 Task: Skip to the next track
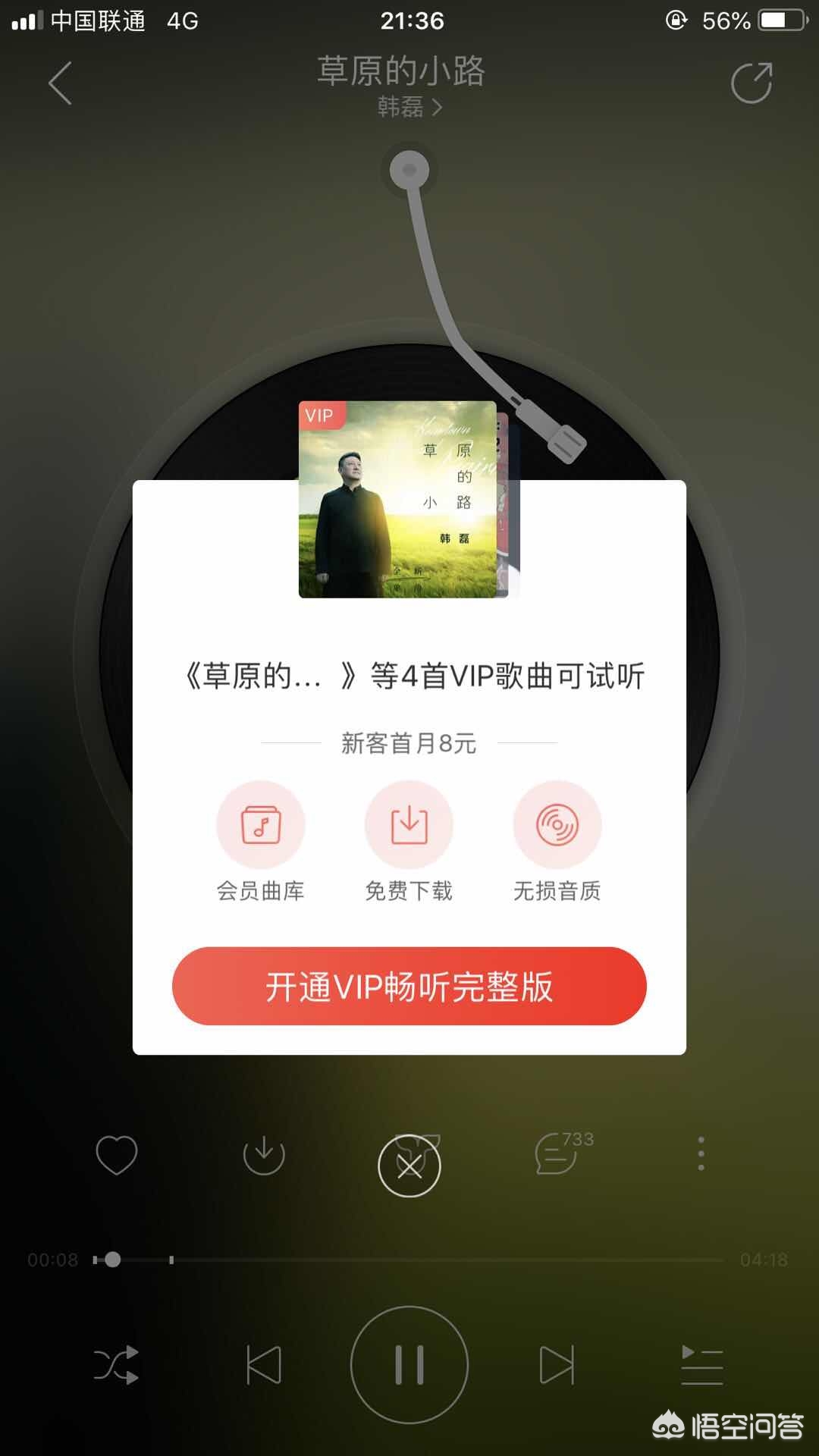coord(556,1365)
